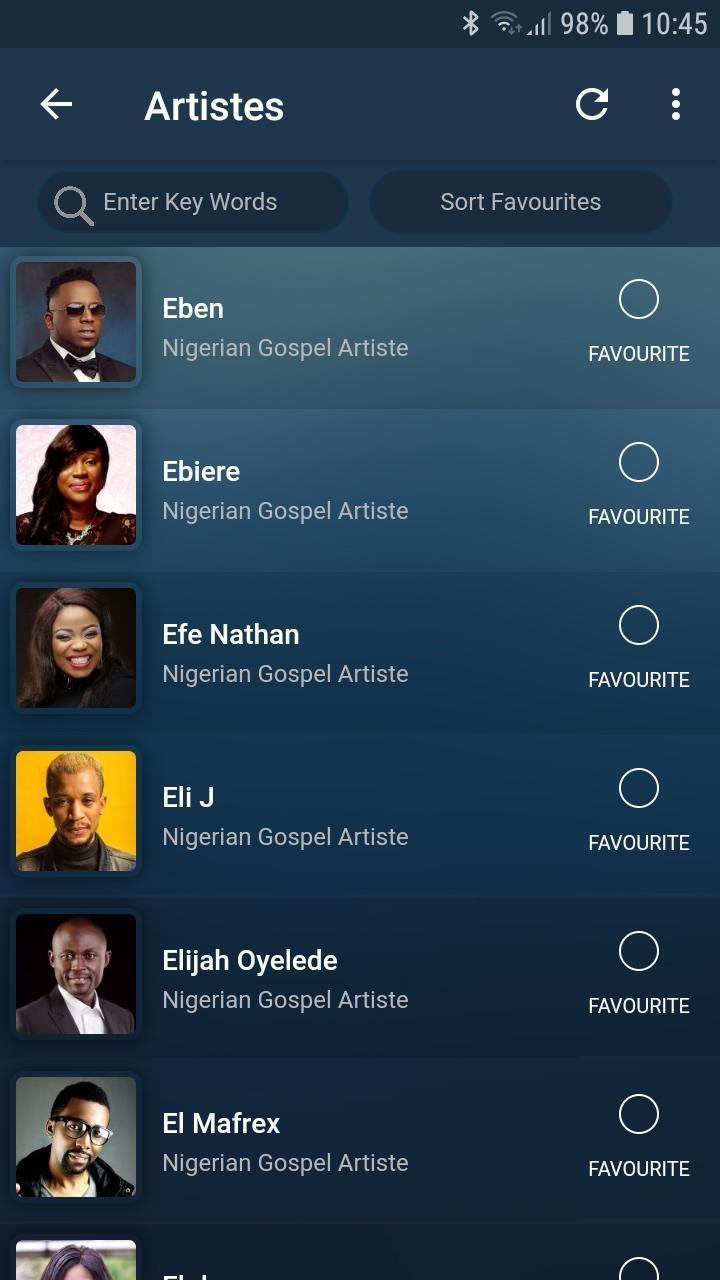Click the back arrow to return
This screenshot has width=720, height=1280.
click(56, 104)
